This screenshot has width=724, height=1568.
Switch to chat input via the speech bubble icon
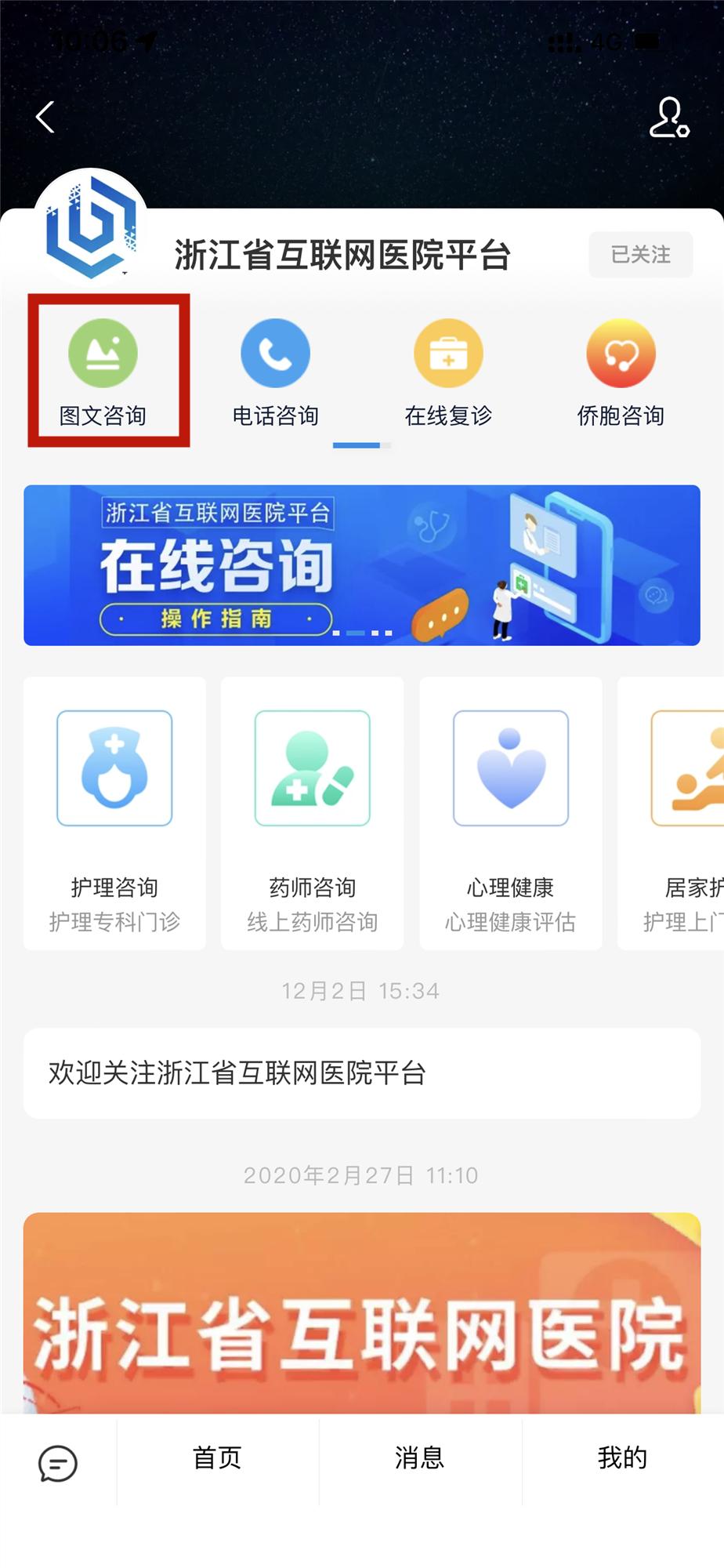click(58, 1463)
